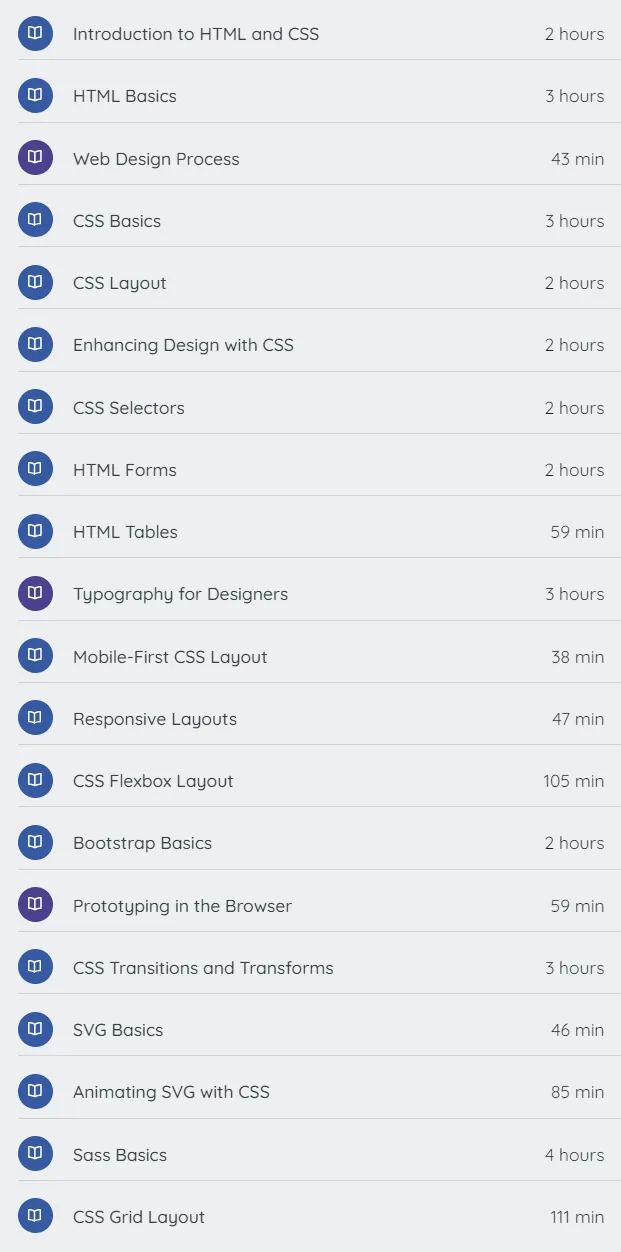
Task: Select the Responsive Layouts row
Action: [310, 718]
